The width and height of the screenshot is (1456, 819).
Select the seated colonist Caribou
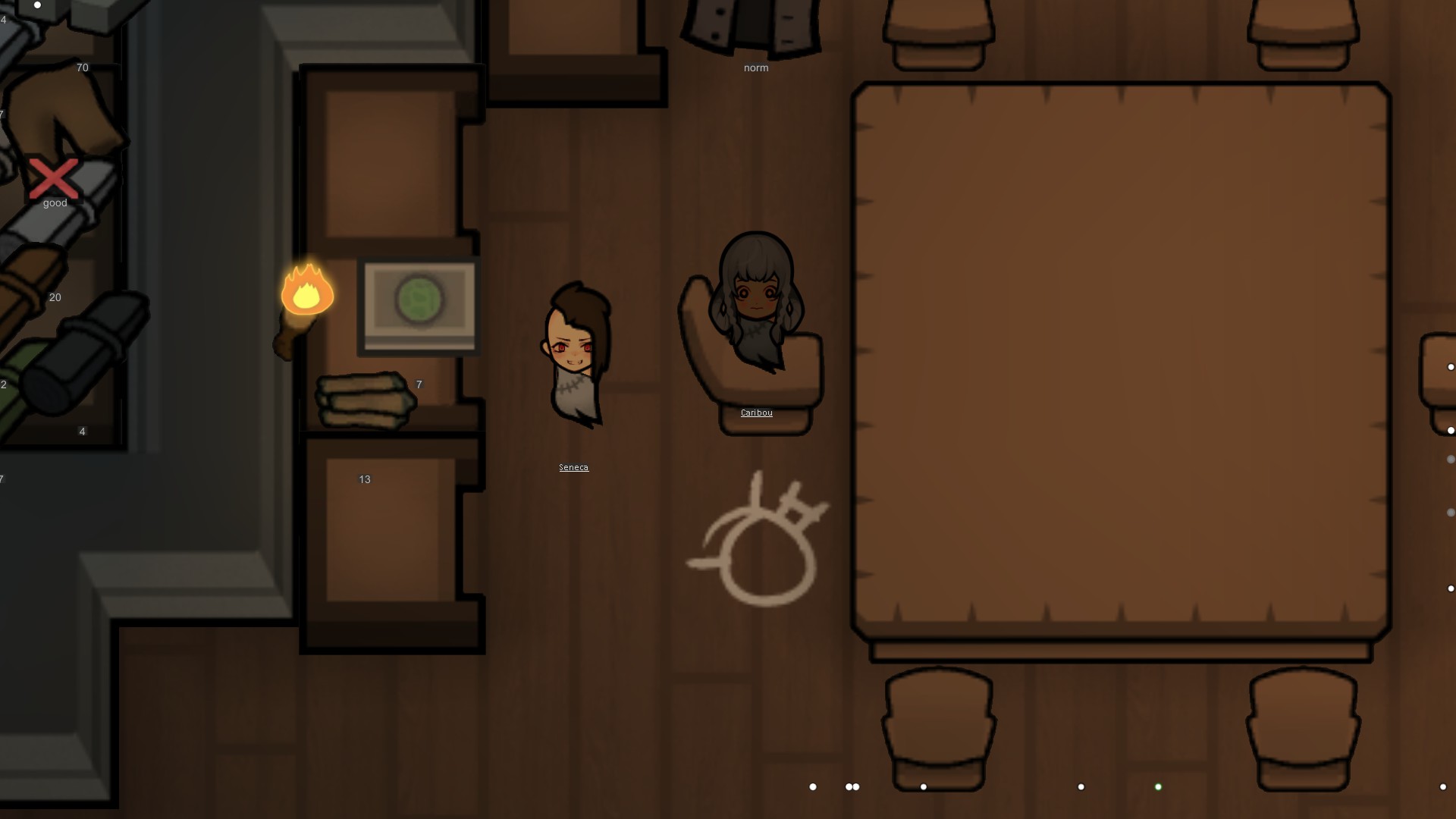(755, 303)
